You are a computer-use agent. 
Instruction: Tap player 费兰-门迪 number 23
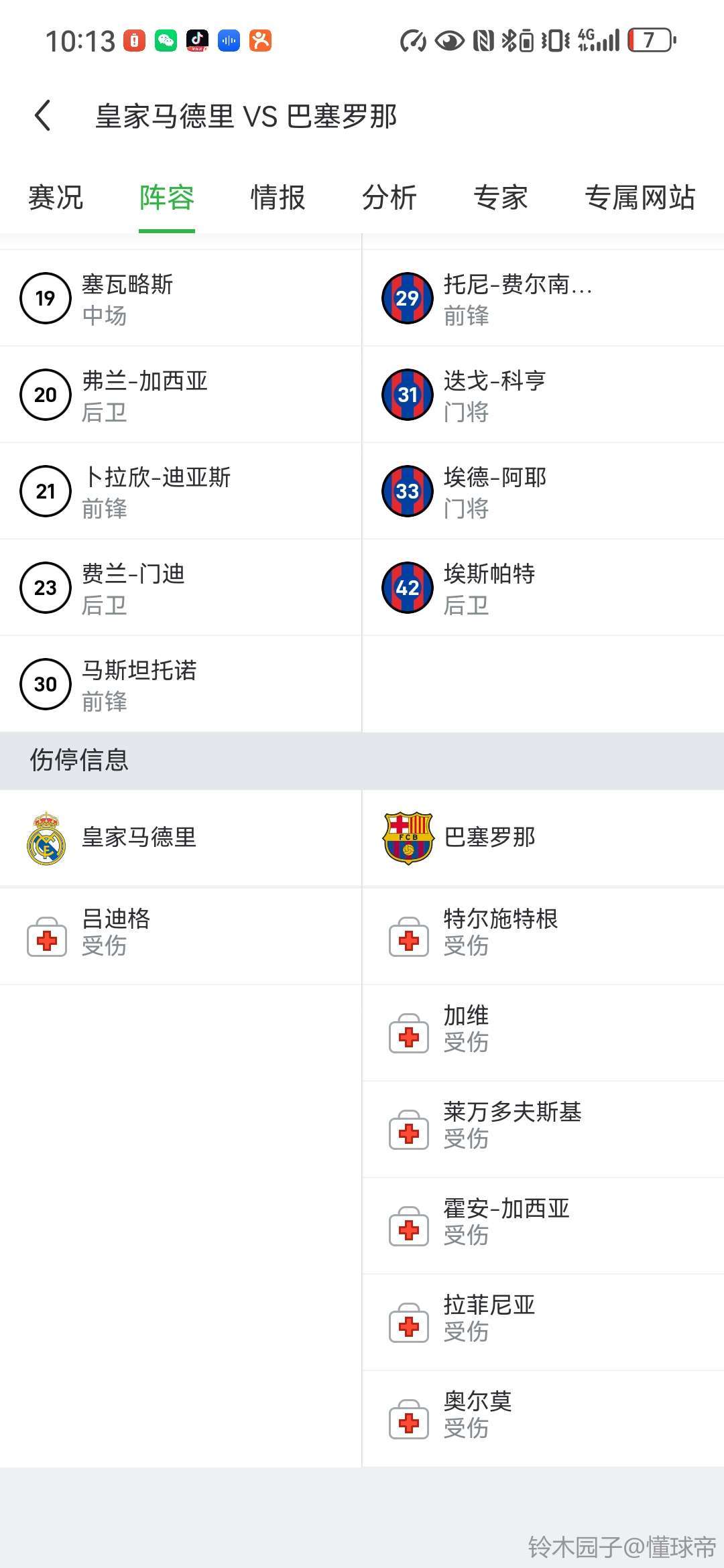133,588
